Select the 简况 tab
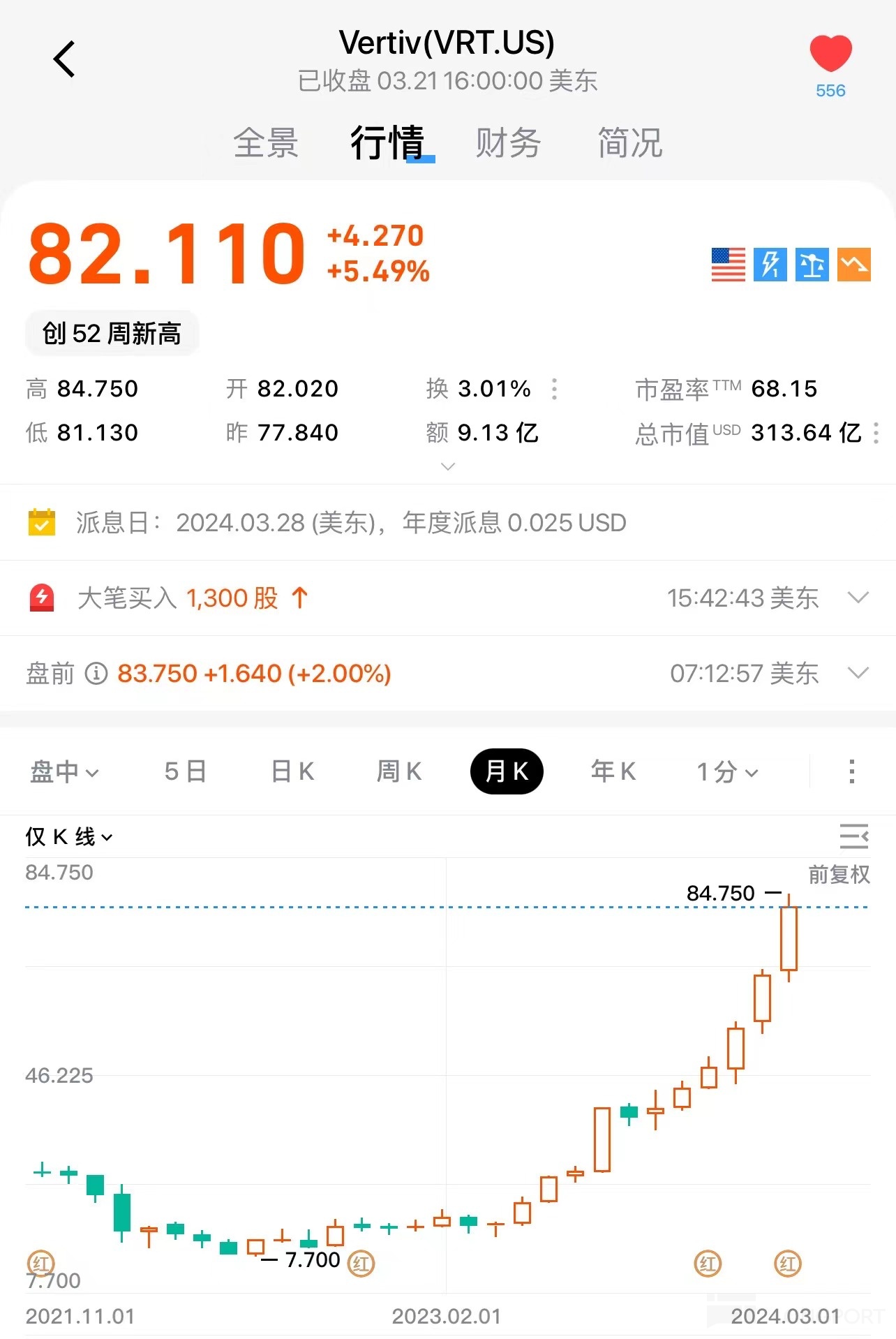This screenshot has height=1339, width=896. click(629, 143)
